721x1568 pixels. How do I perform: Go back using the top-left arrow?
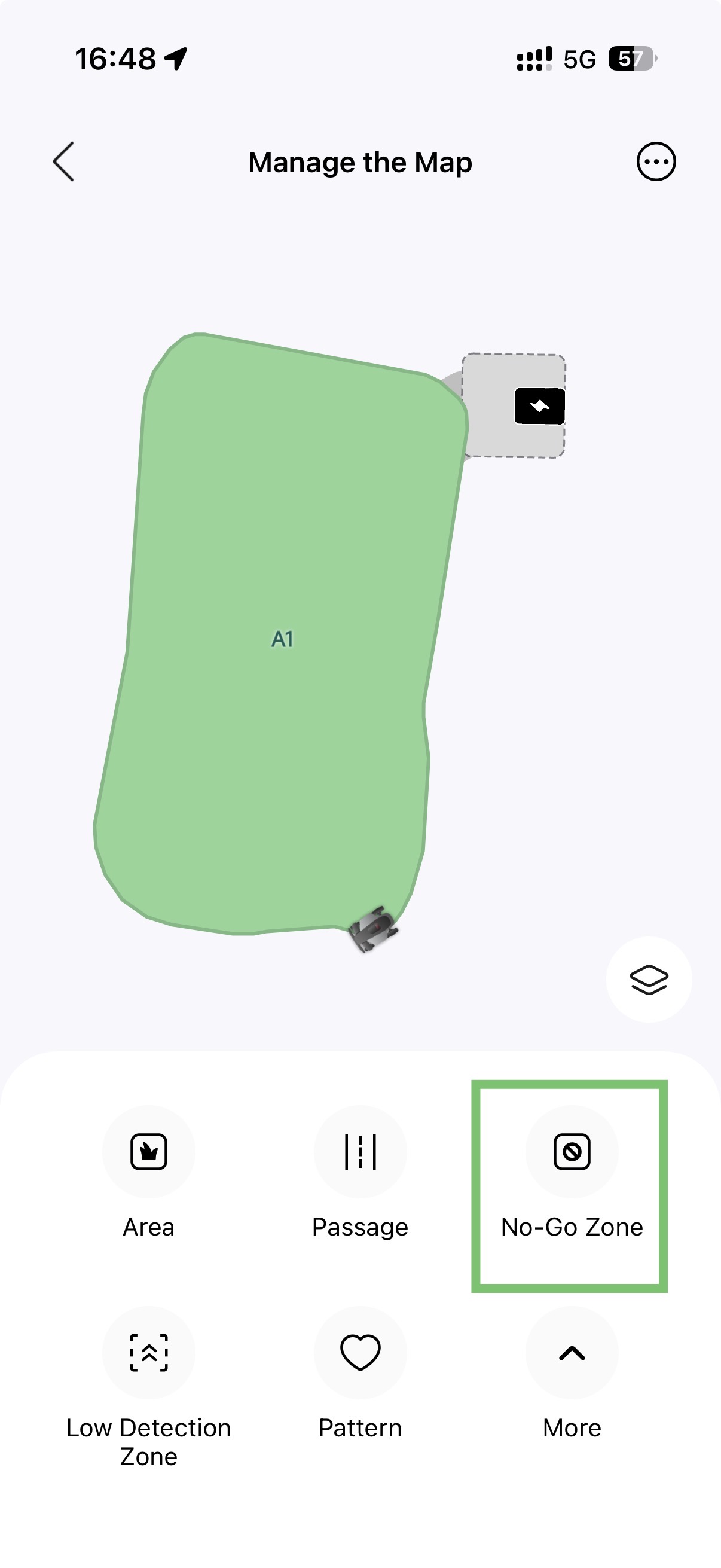click(x=63, y=162)
